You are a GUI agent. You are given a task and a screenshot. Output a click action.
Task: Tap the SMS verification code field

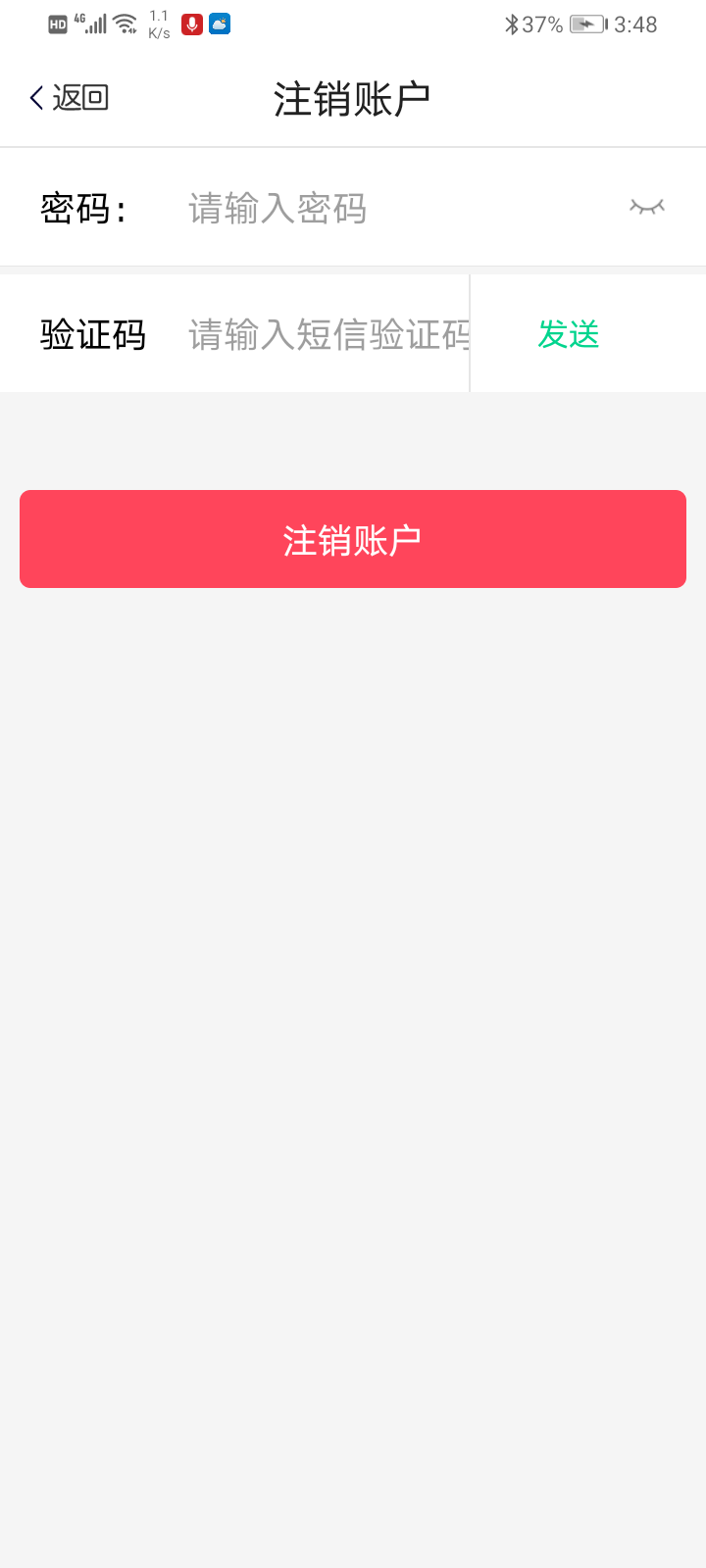point(328,335)
